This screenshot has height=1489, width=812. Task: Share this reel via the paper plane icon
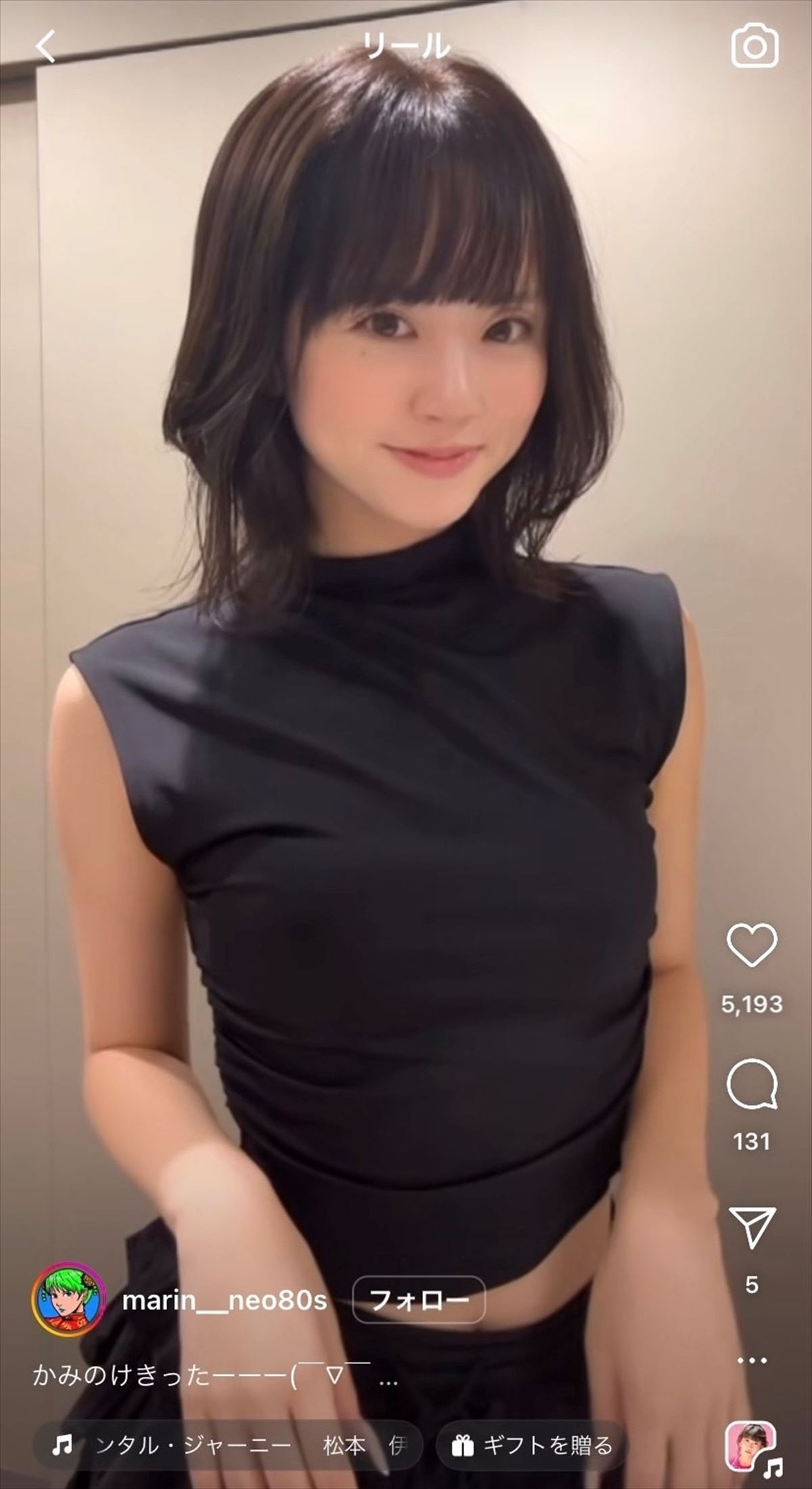[x=752, y=1227]
